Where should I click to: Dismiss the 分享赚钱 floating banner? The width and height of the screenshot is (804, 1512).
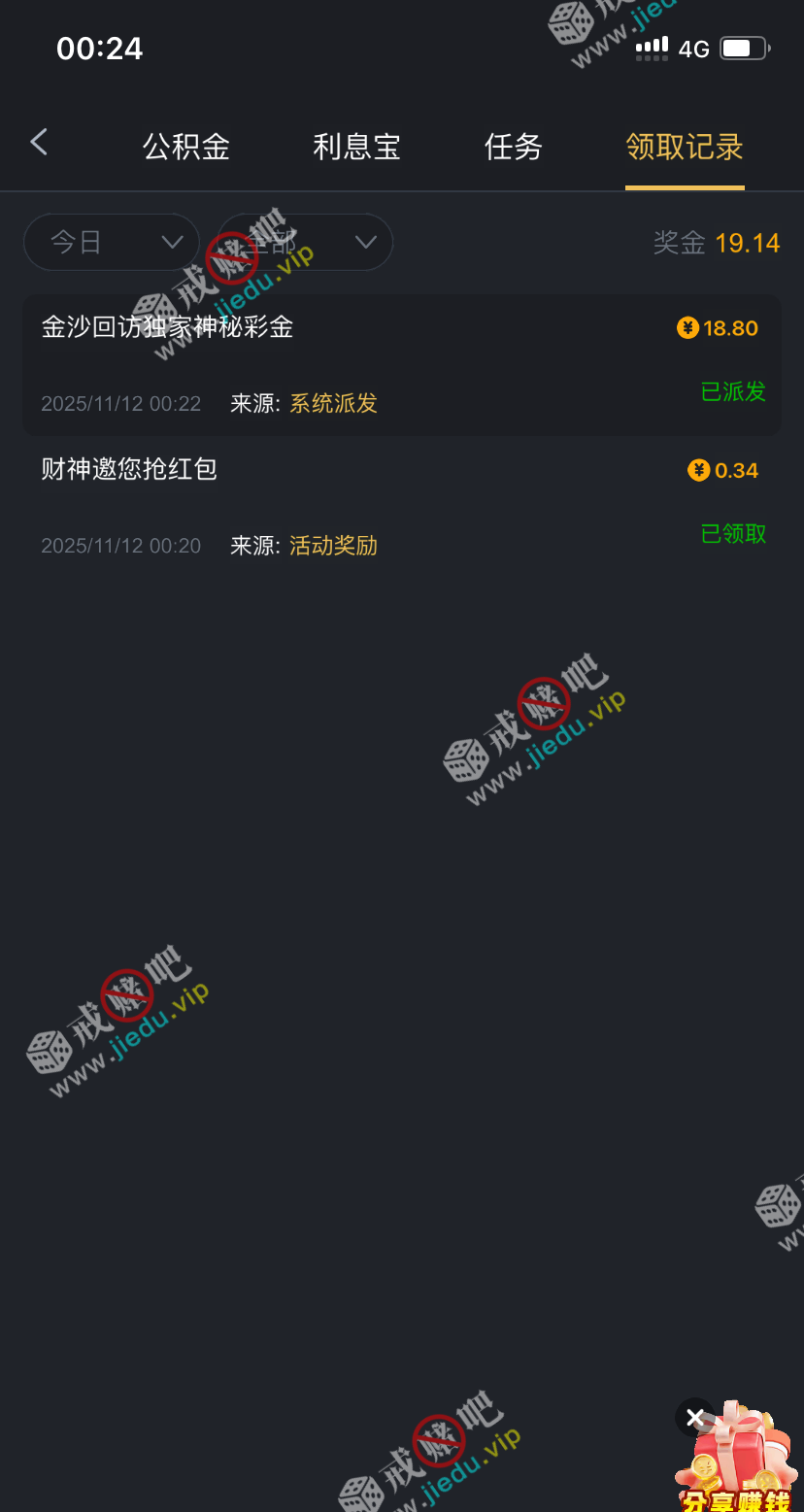[x=695, y=1418]
